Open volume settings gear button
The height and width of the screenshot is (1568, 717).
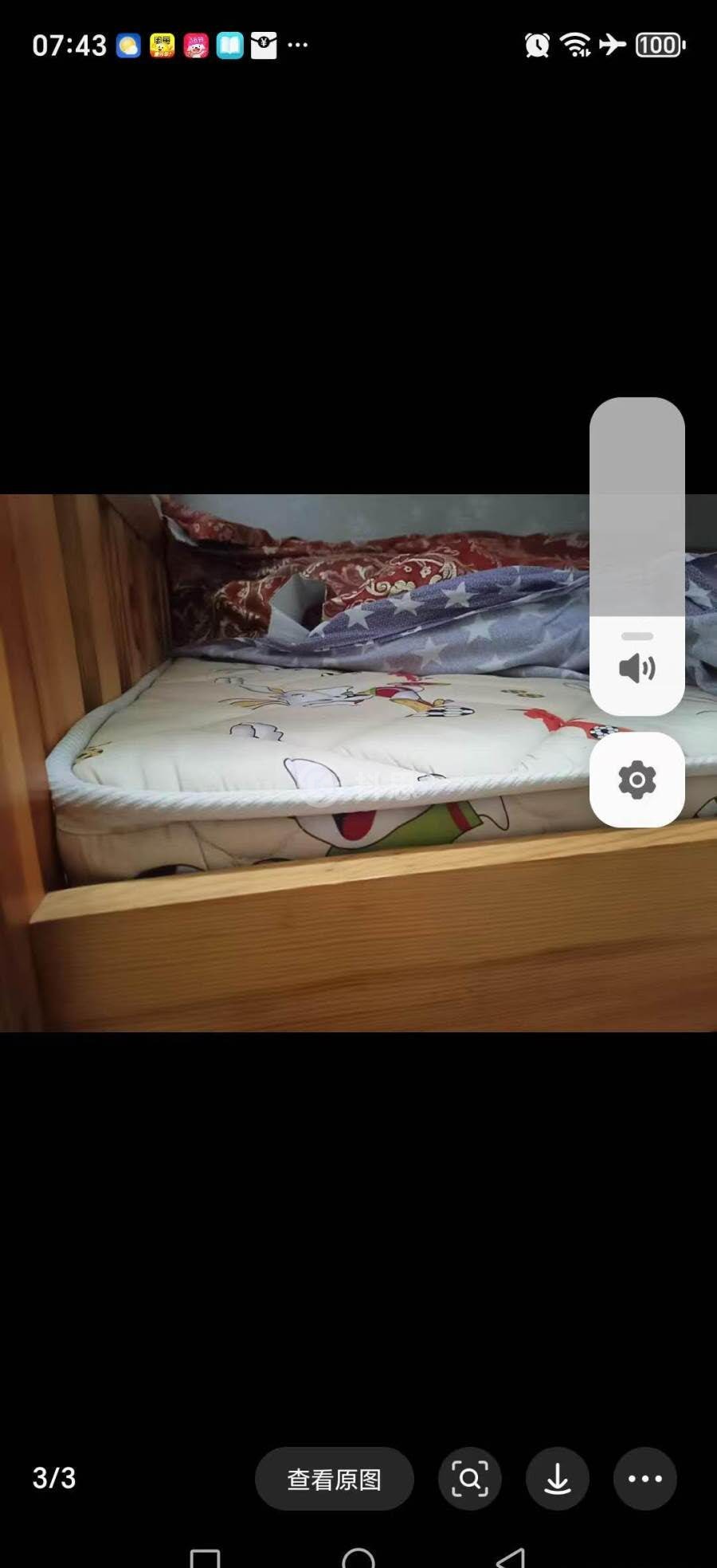[637, 780]
